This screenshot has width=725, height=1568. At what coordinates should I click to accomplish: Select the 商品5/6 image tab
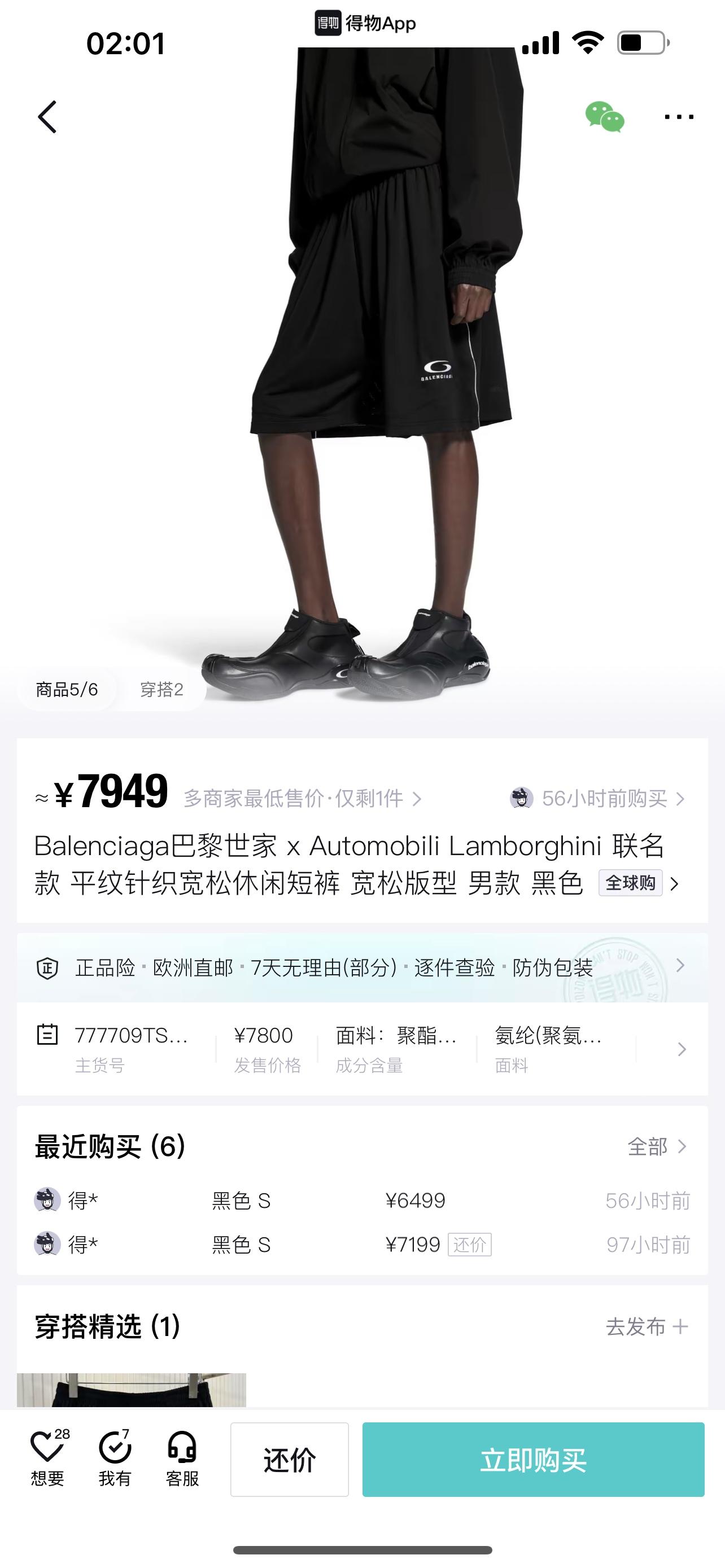[67, 690]
